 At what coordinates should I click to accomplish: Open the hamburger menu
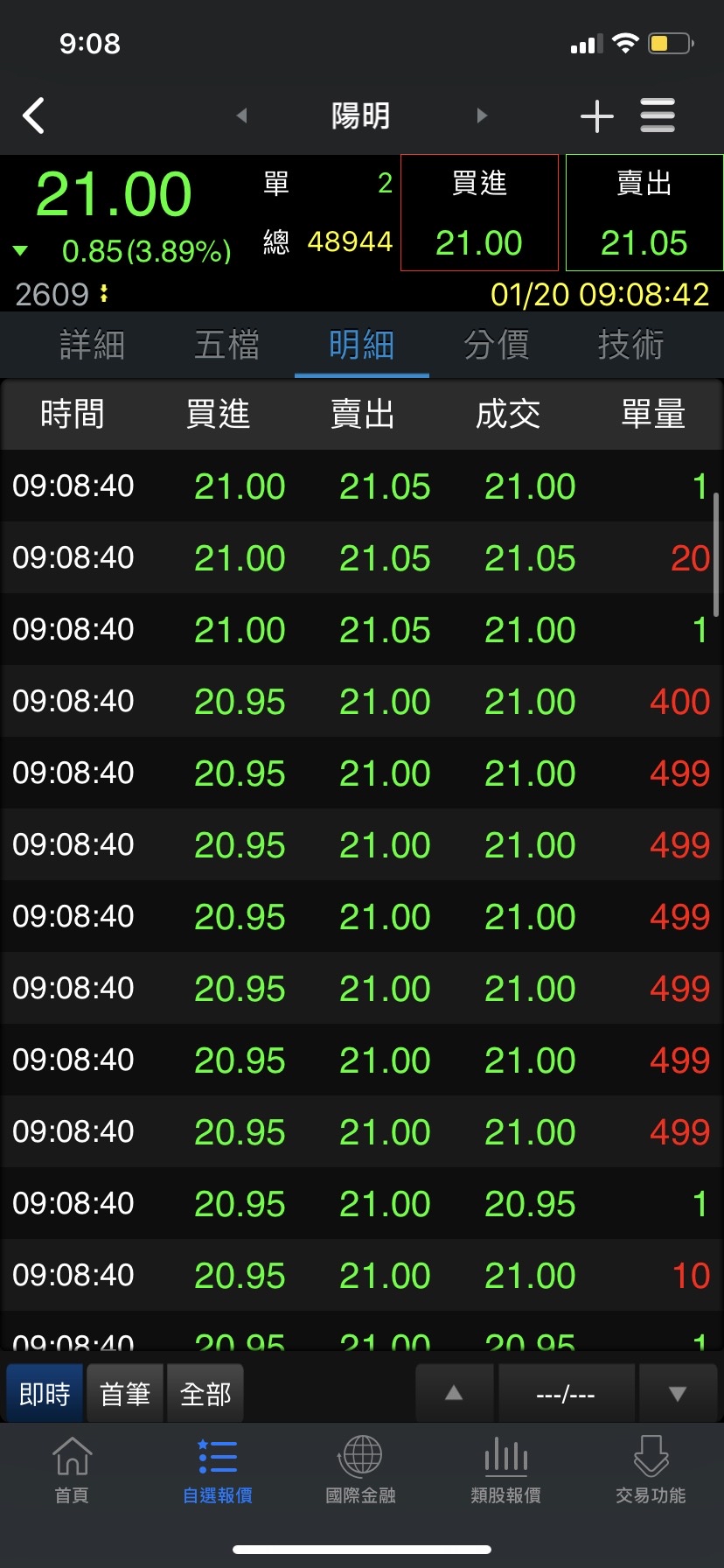[x=658, y=115]
